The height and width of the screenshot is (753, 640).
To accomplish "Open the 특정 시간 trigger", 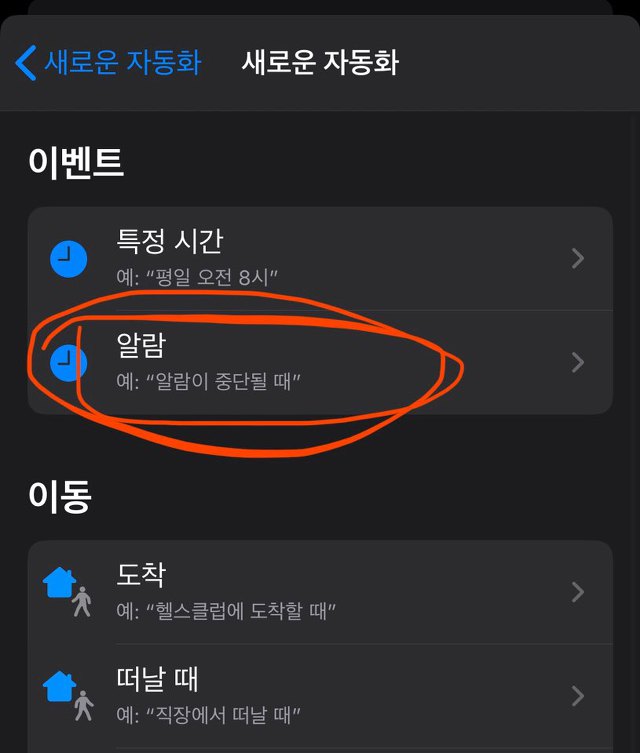I will (320, 258).
